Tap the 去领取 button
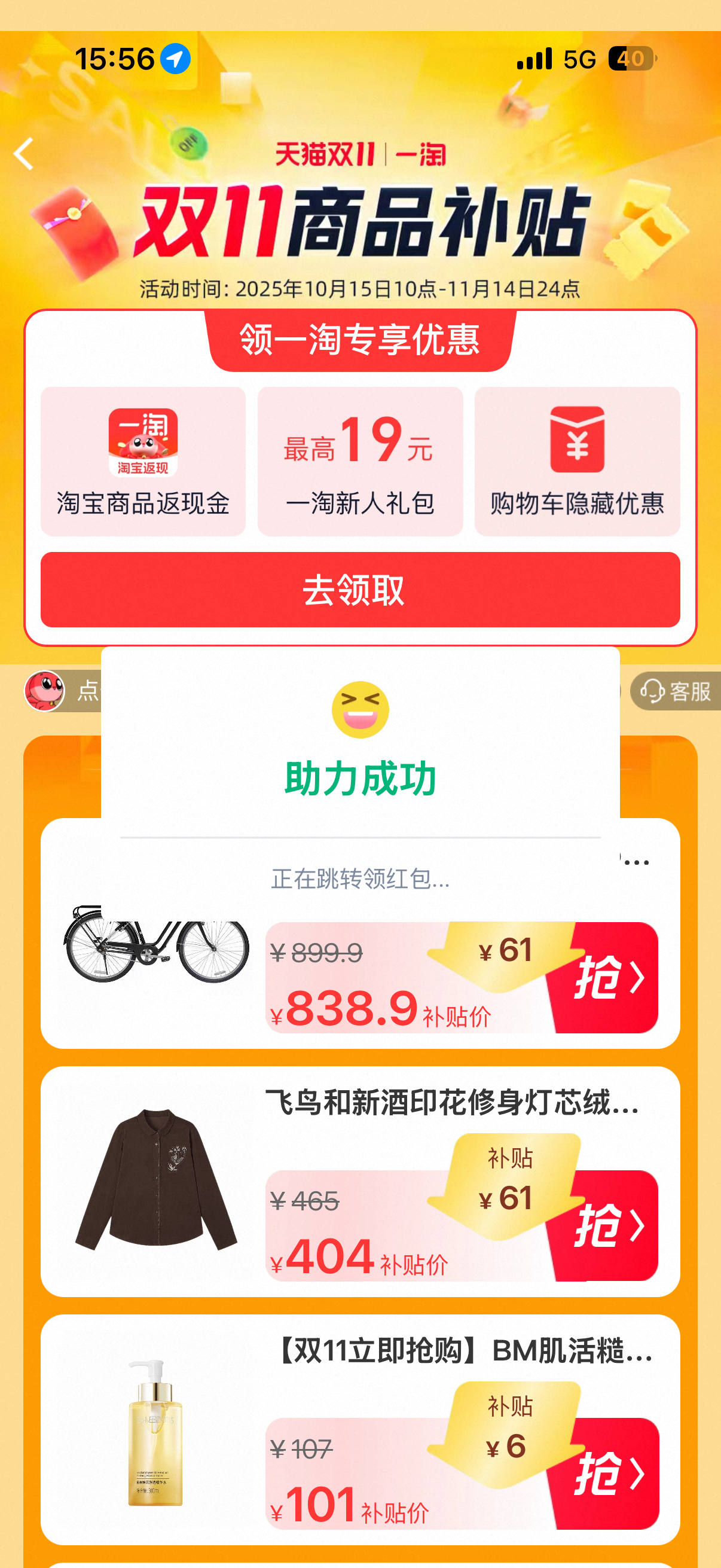This screenshot has width=721, height=1568. point(360,589)
